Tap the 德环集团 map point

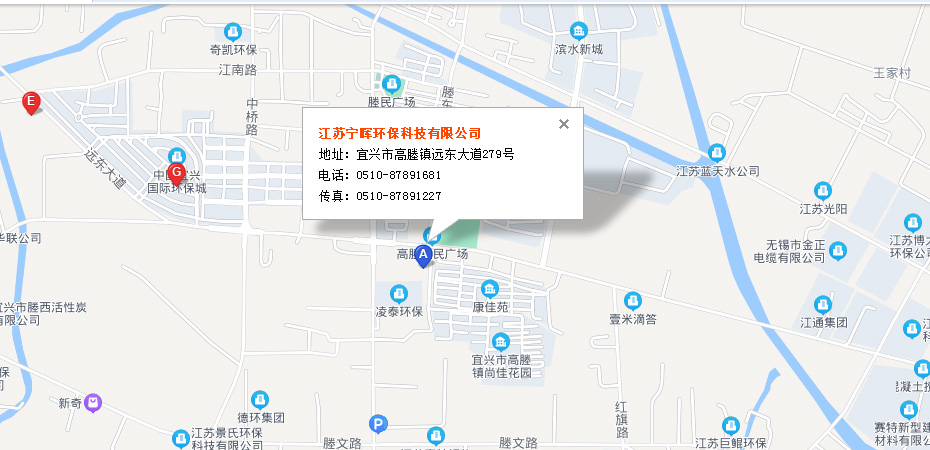pyautogui.click(x=260, y=399)
